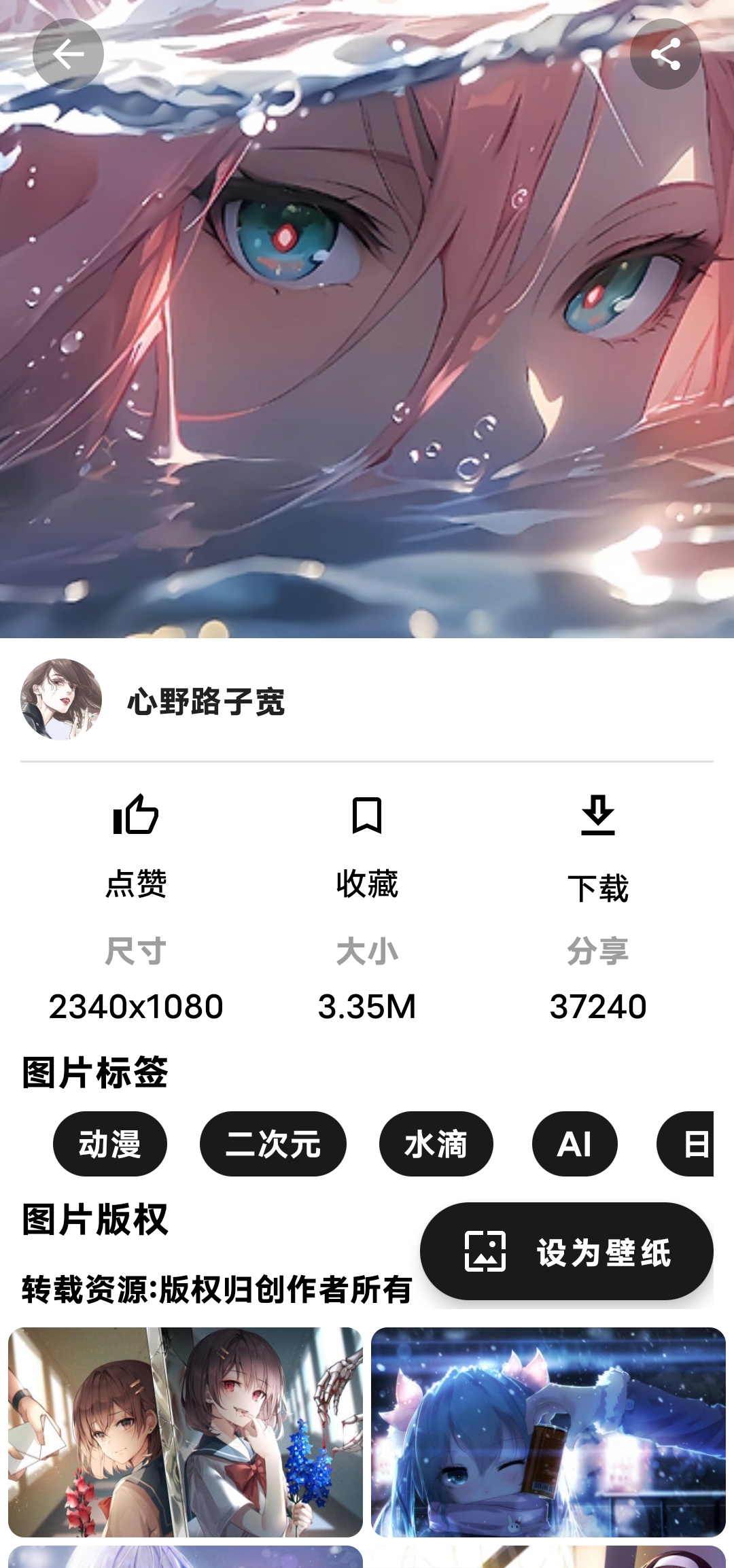Share this wallpaper via the share icon
The image size is (734, 1568).
665,54
